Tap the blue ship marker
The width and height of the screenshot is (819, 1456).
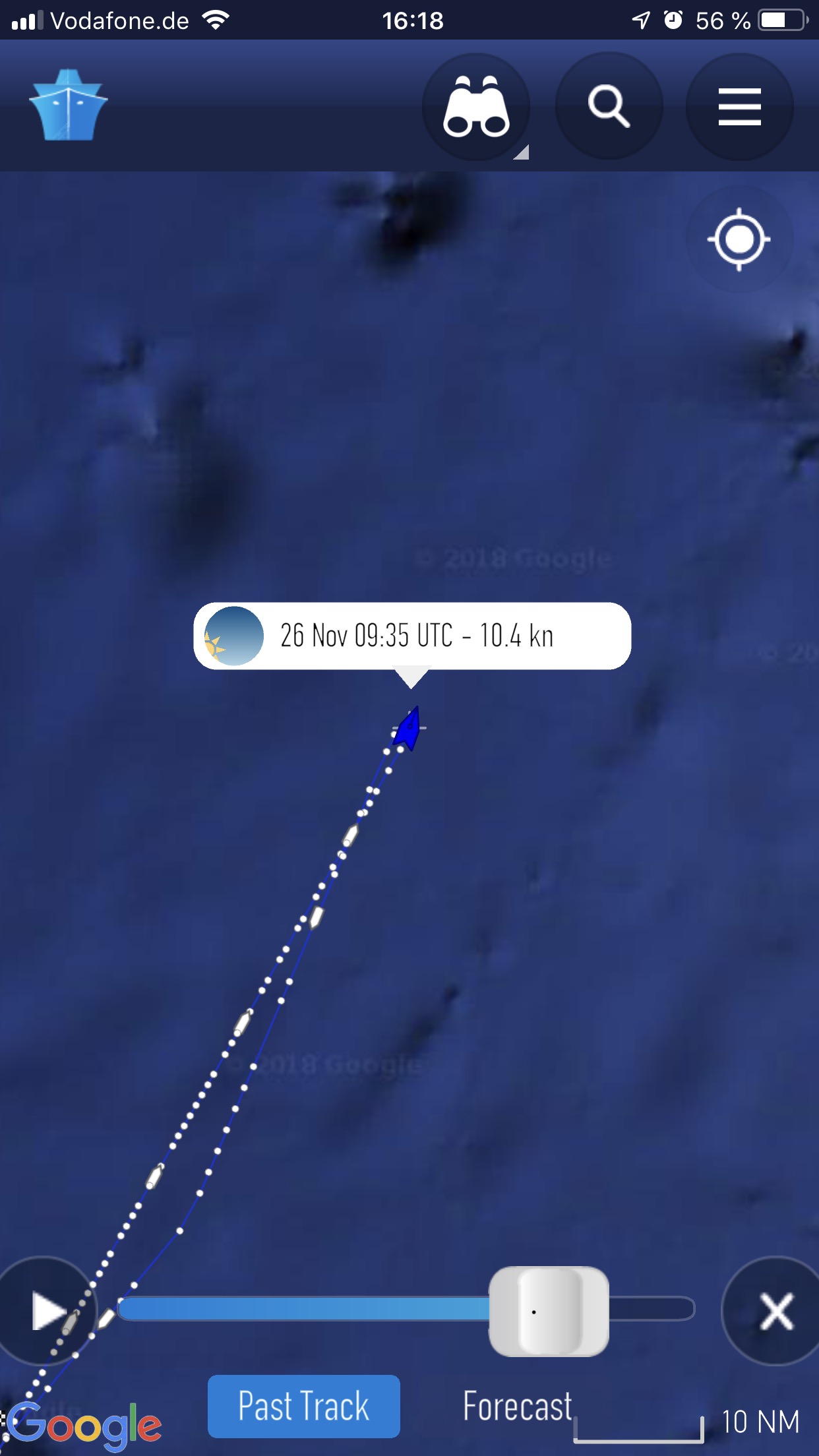(408, 729)
